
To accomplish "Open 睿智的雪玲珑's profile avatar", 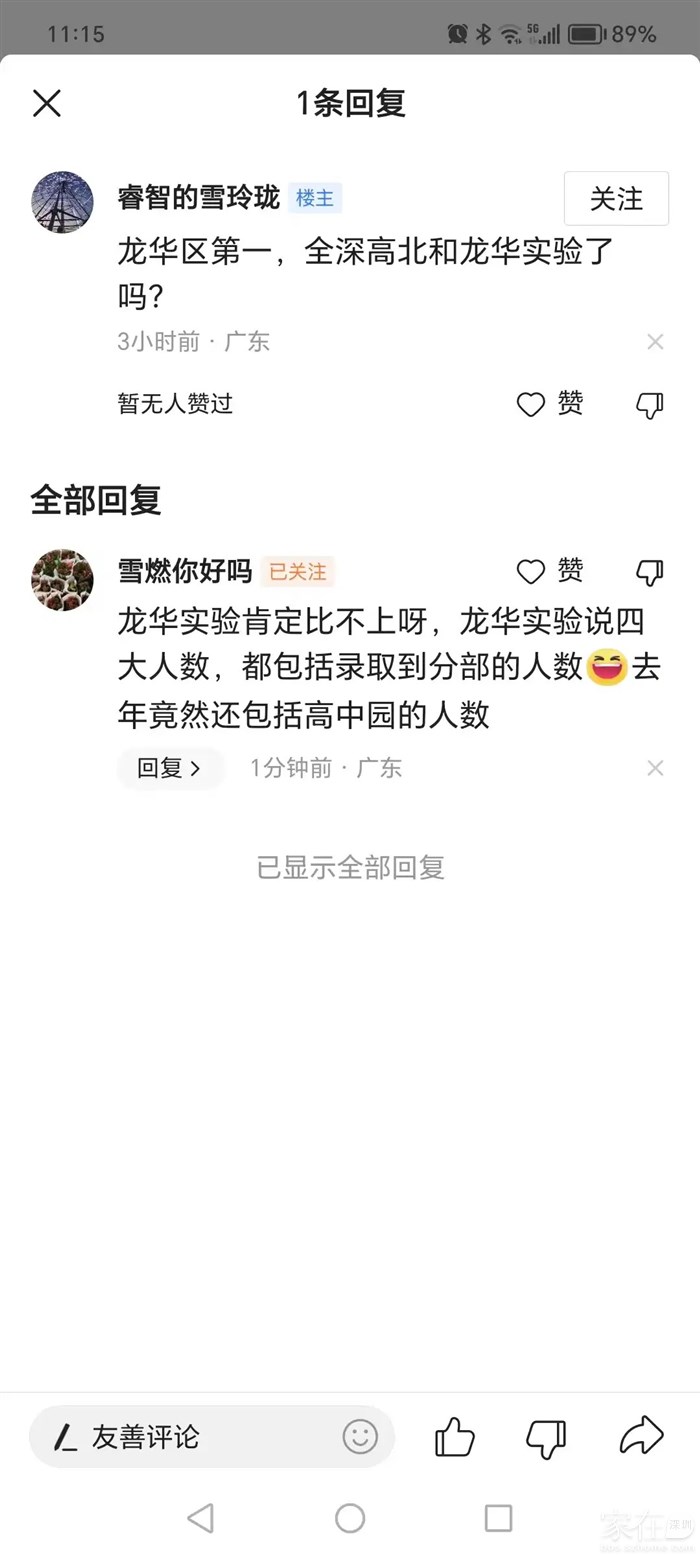I will [63, 202].
